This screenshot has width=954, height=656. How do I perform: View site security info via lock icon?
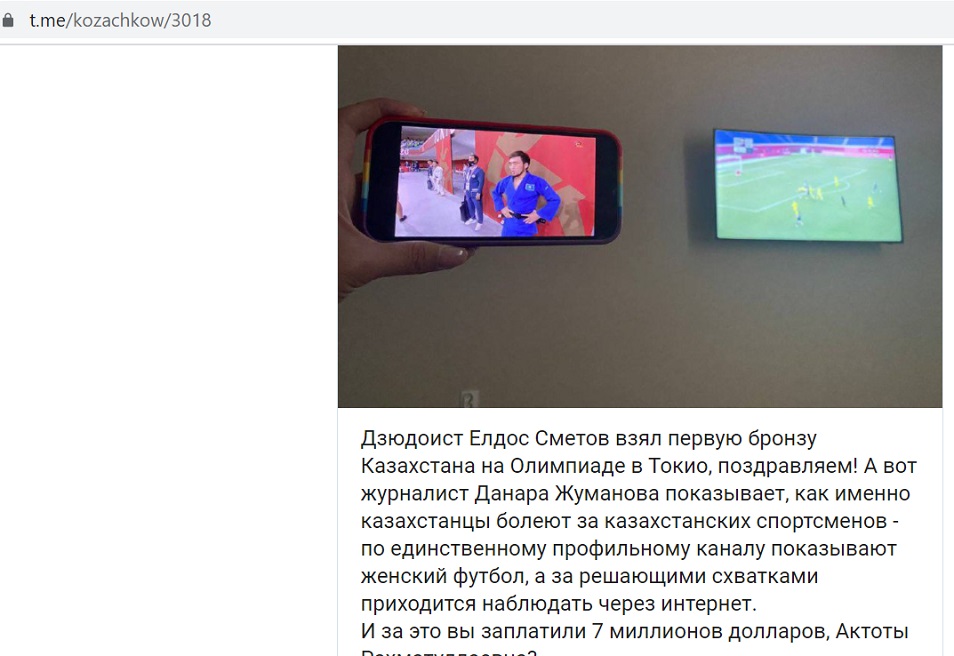click(x=9, y=20)
